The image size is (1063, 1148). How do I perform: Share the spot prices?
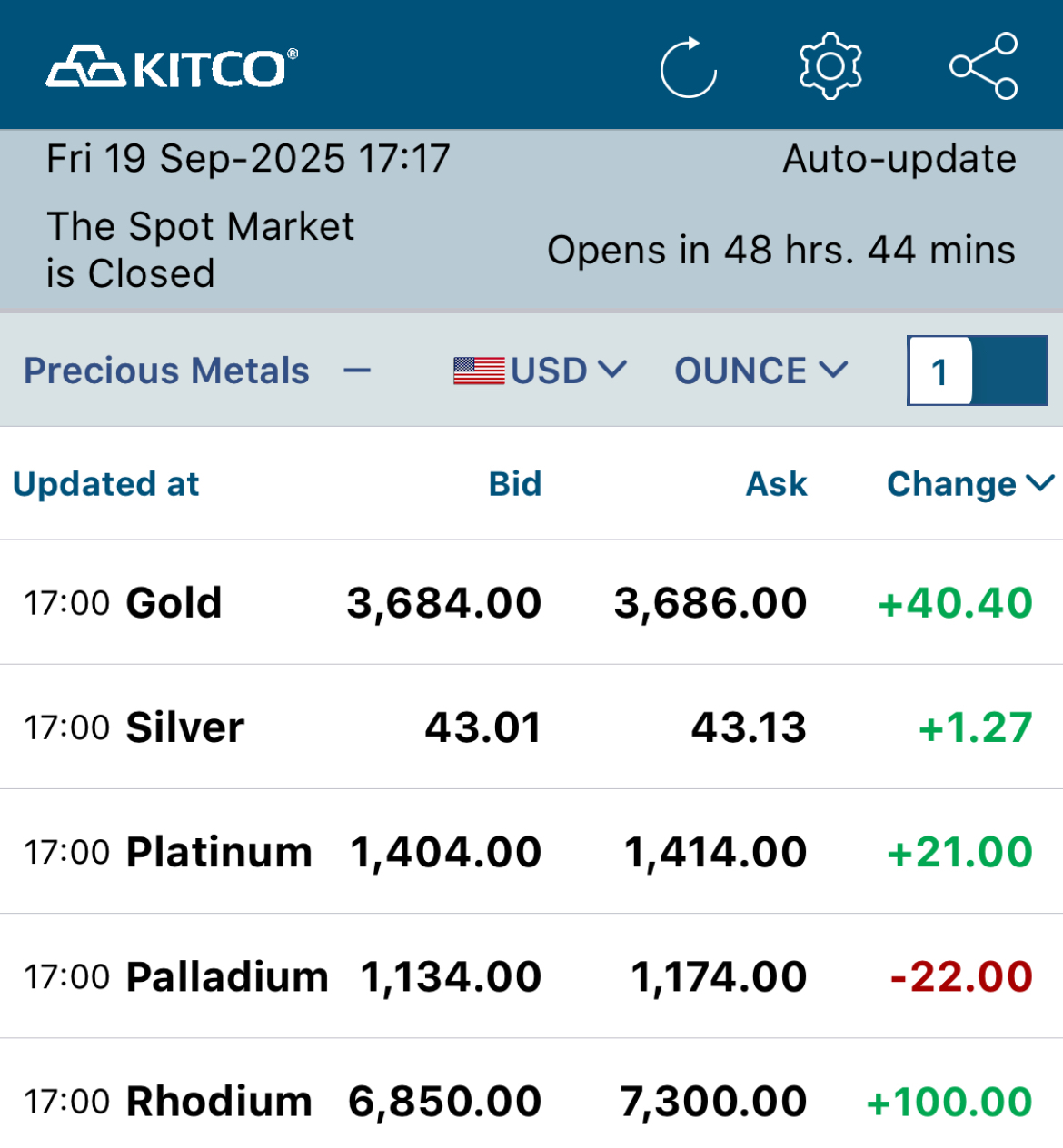click(x=983, y=66)
